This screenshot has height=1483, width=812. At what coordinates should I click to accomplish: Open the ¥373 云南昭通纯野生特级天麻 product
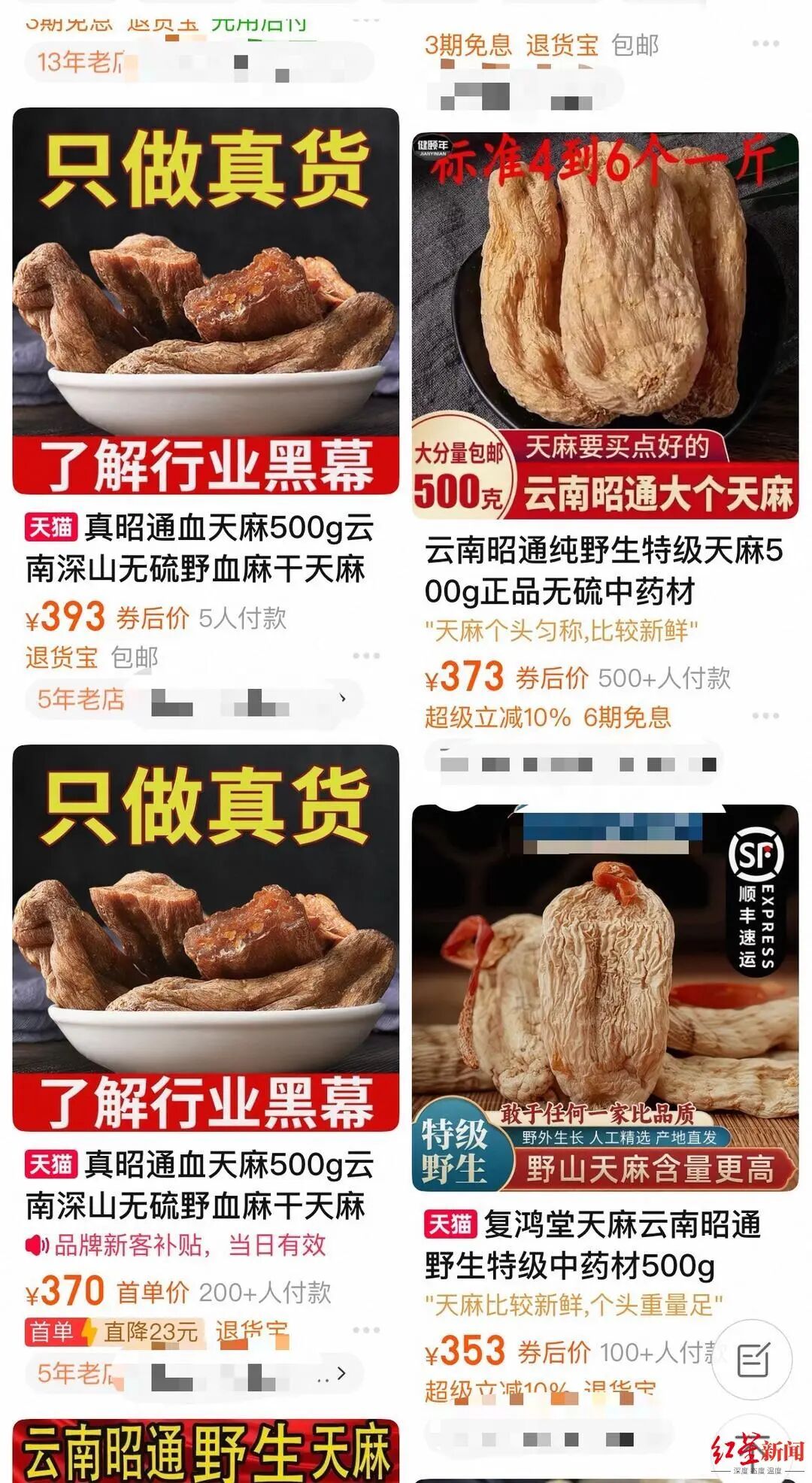point(604,325)
